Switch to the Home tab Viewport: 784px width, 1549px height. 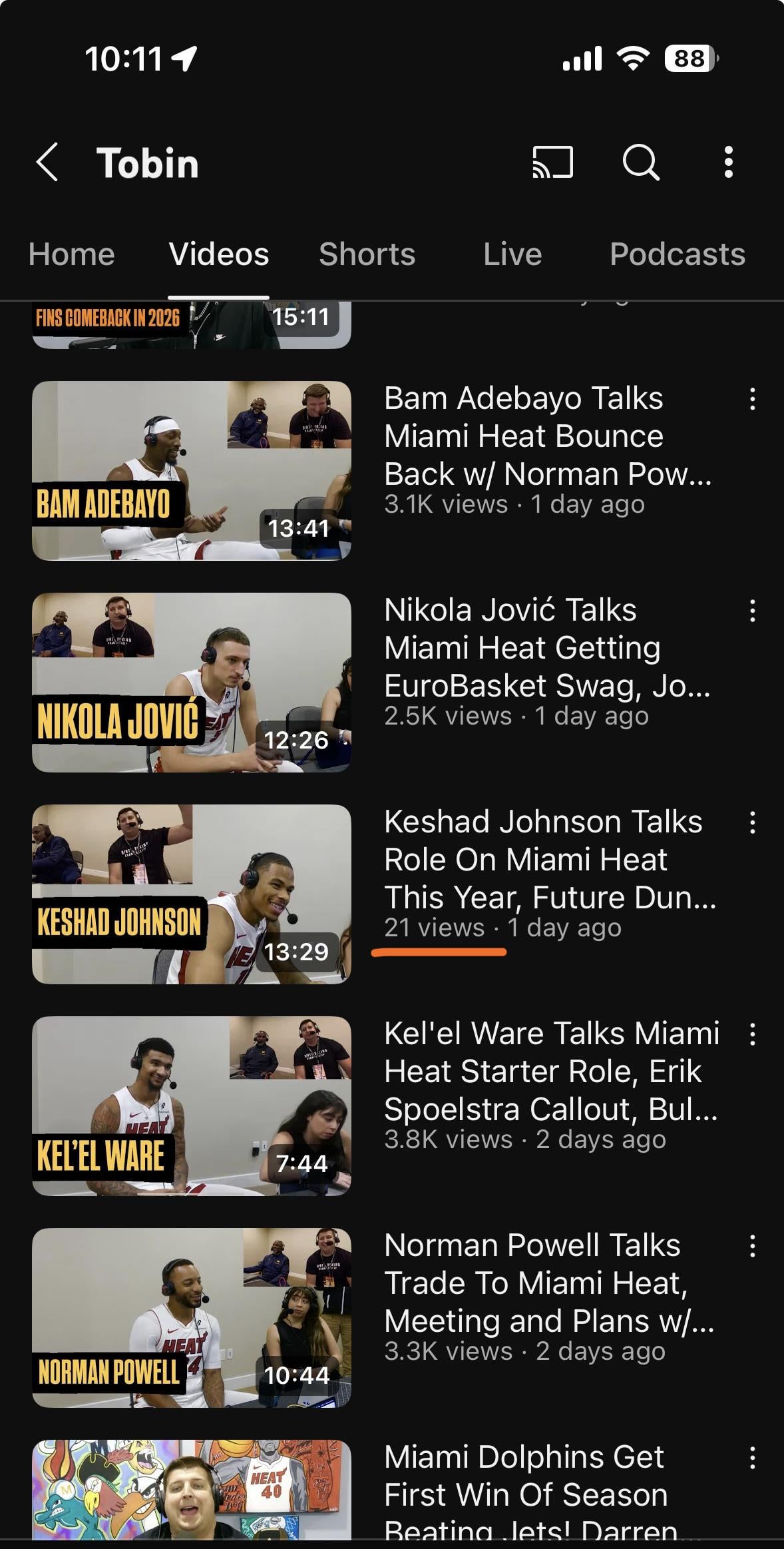pyautogui.click(x=72, y=254)
